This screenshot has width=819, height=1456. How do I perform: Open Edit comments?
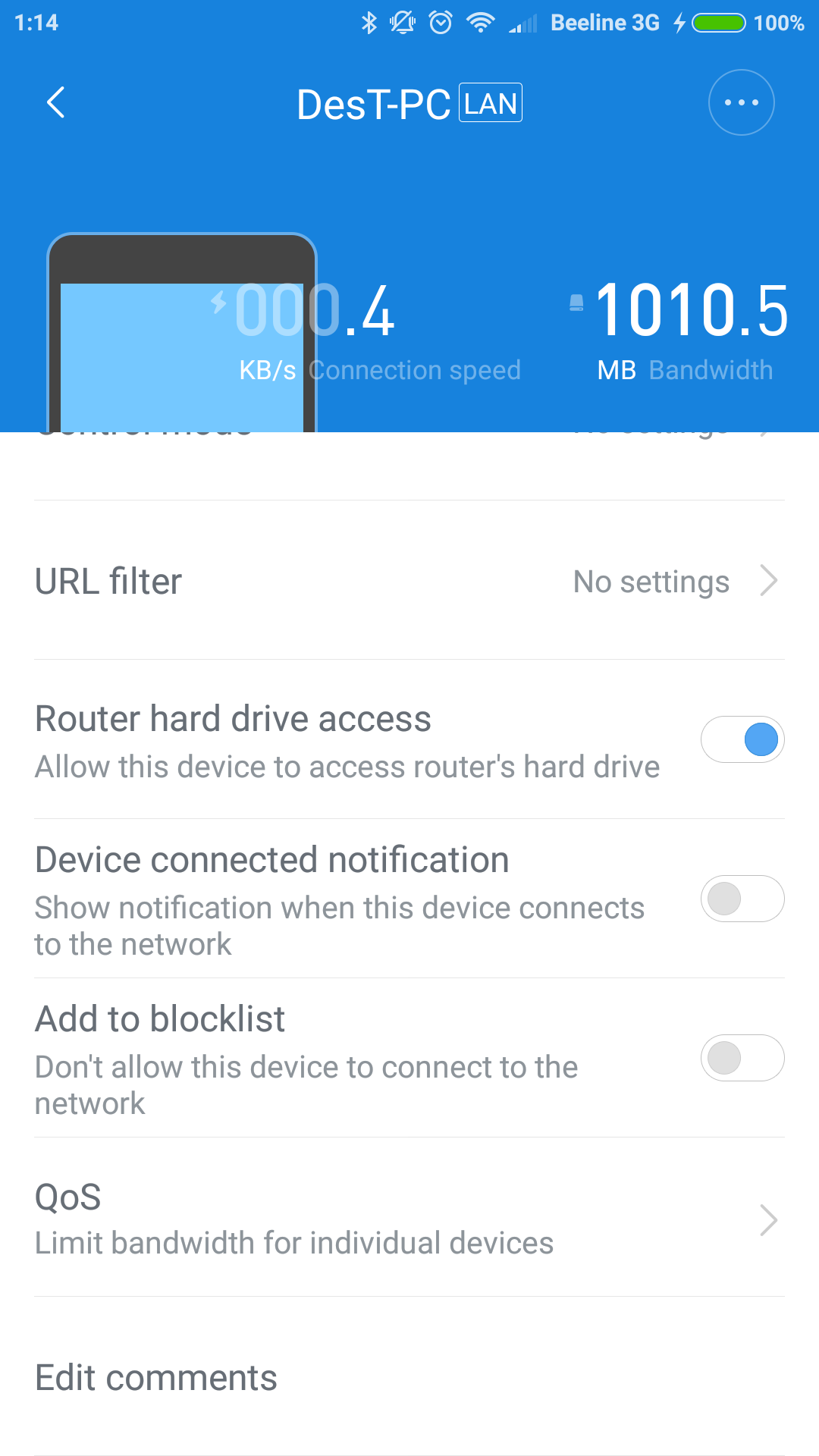(409, 1377)
